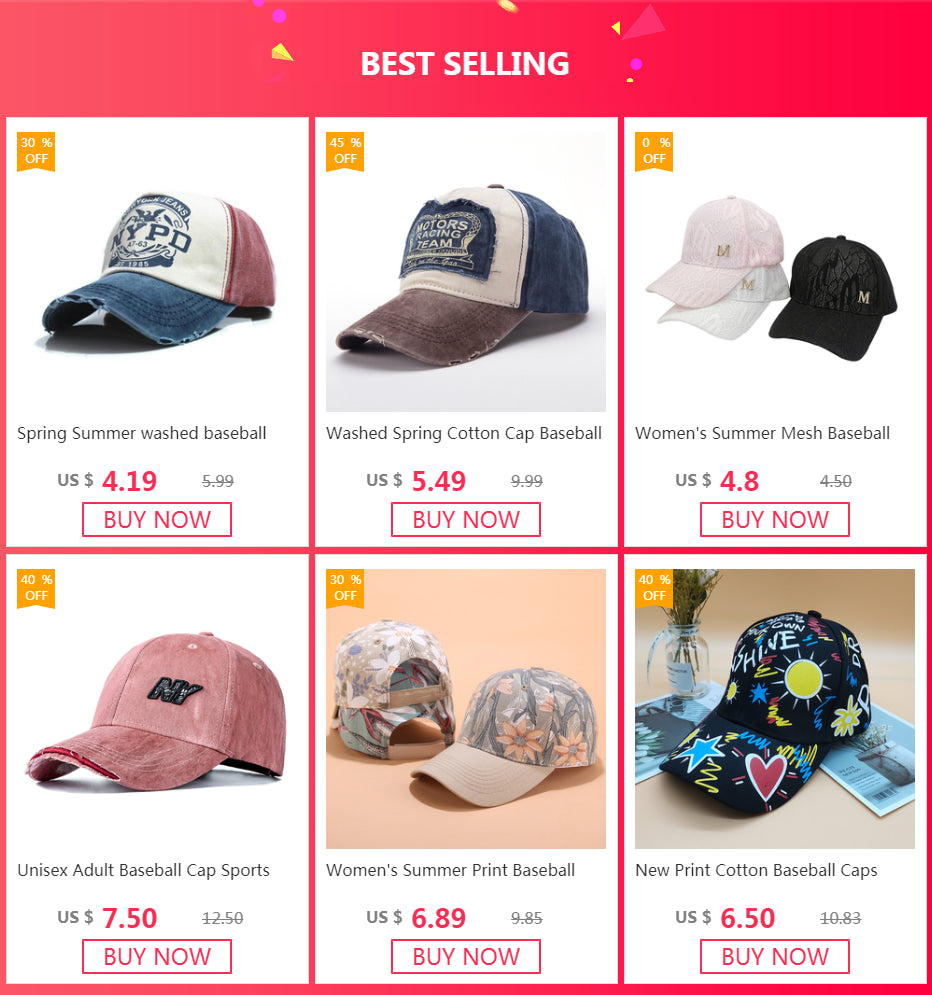The width and height of the screenshot is (932, 995).
Task: Click BUY NOW for the floral print cap
Action: click(x=465, y=956)
